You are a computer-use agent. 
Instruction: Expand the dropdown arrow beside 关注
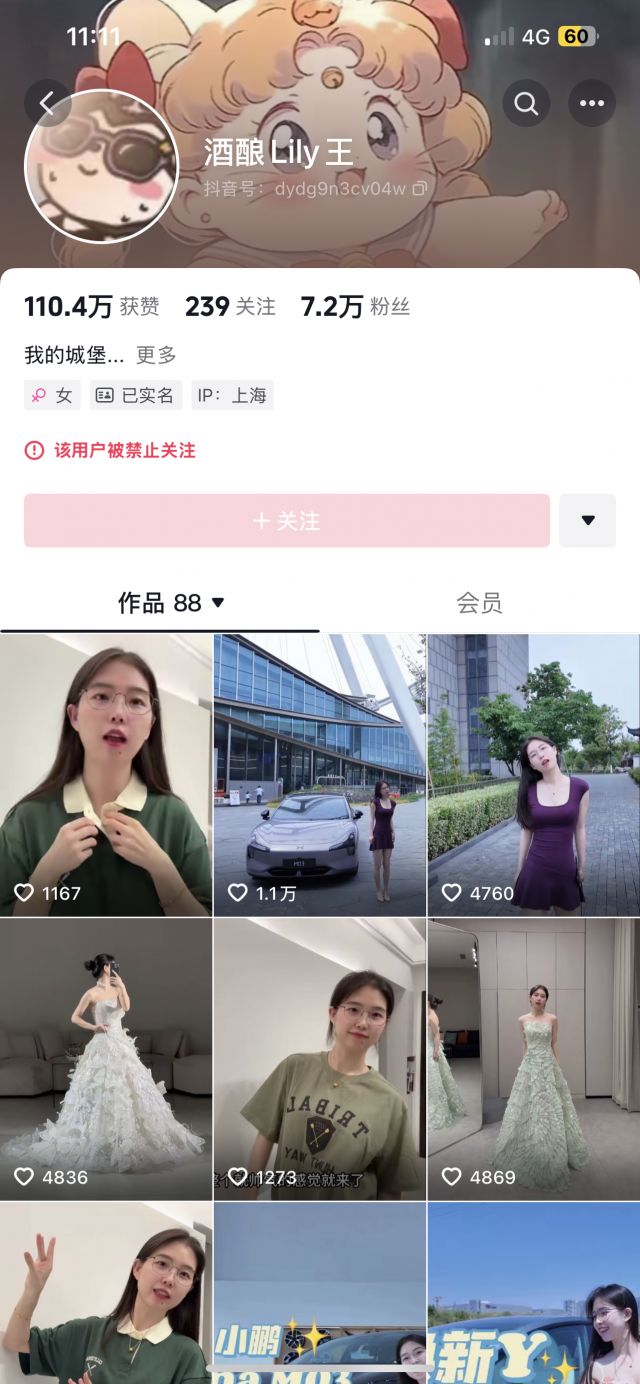[587, 520]
